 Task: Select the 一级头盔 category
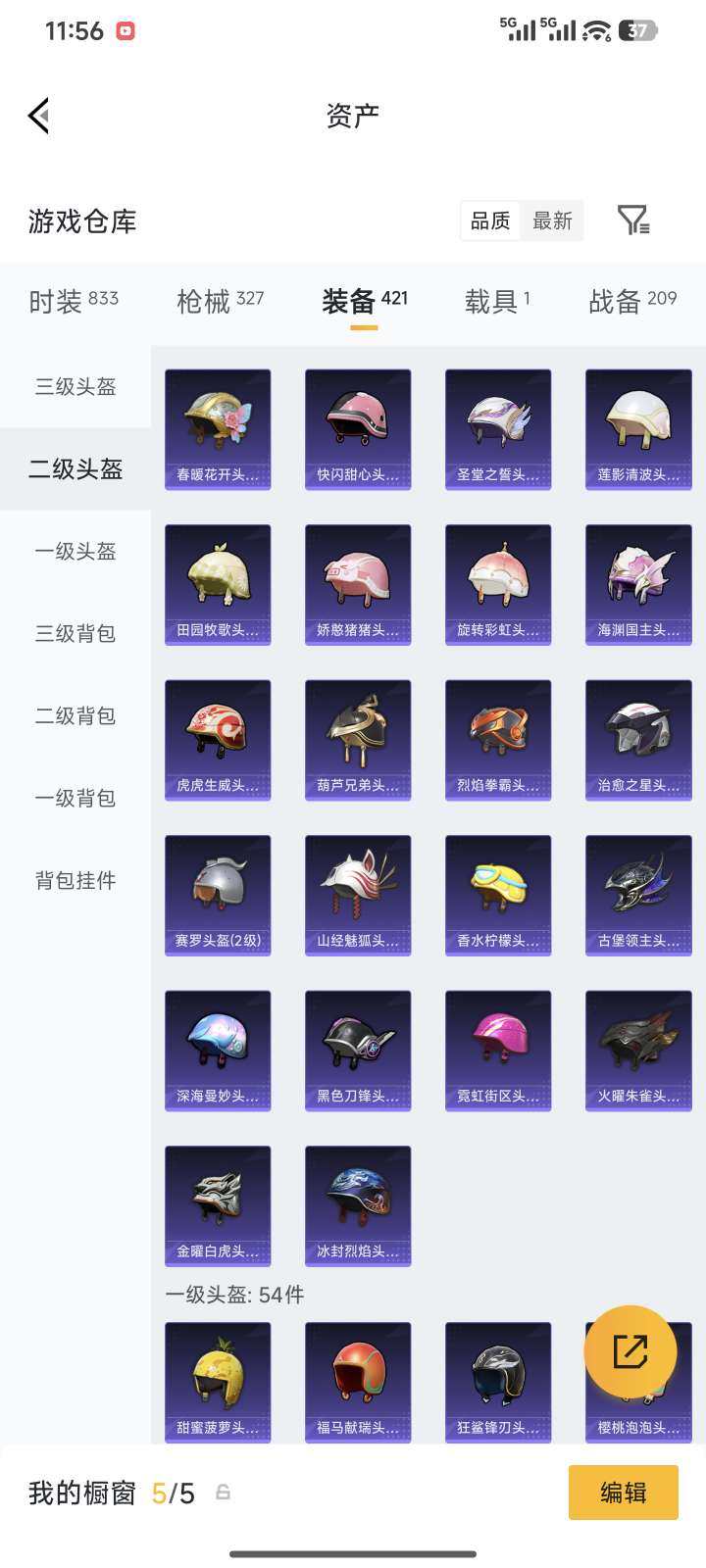[75, 552]
